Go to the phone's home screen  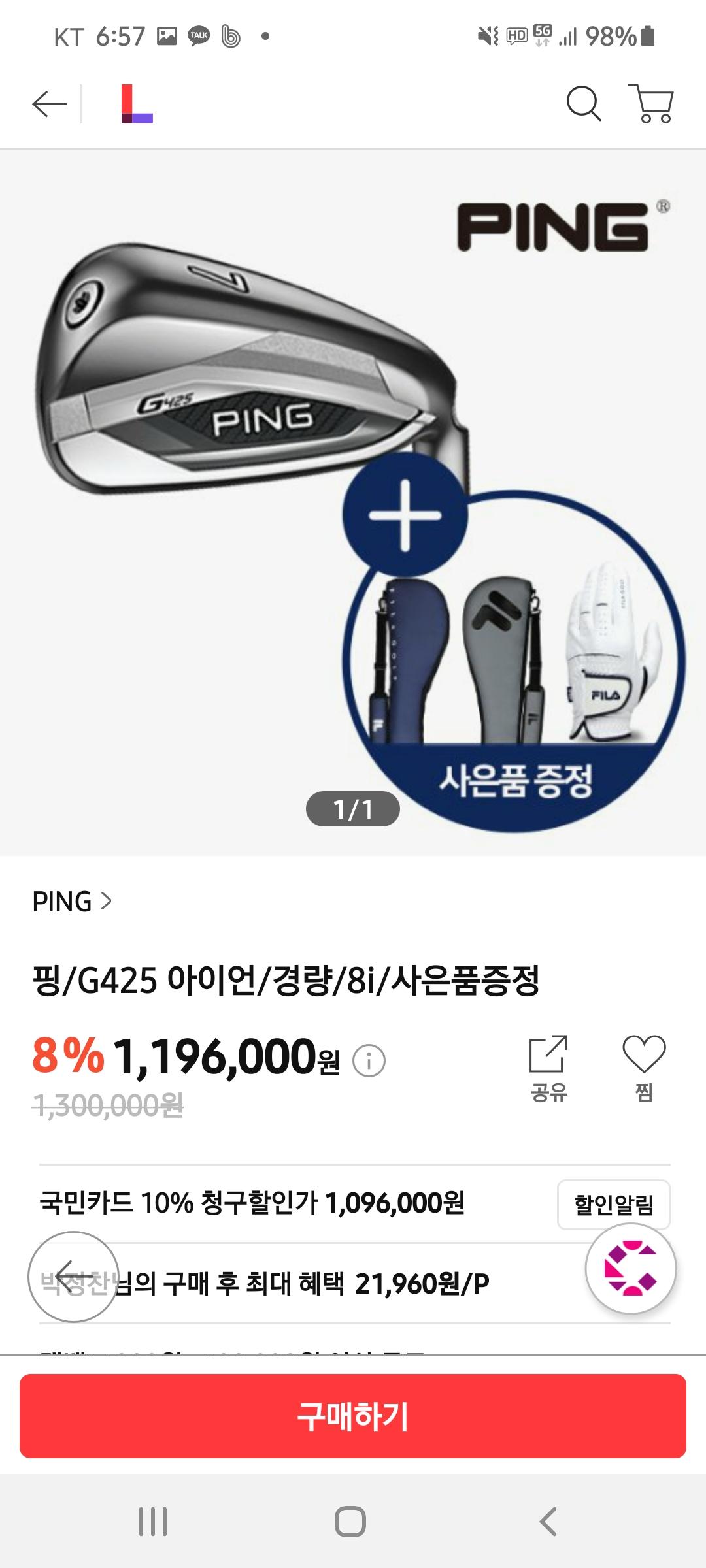(x=350, y=1522)
